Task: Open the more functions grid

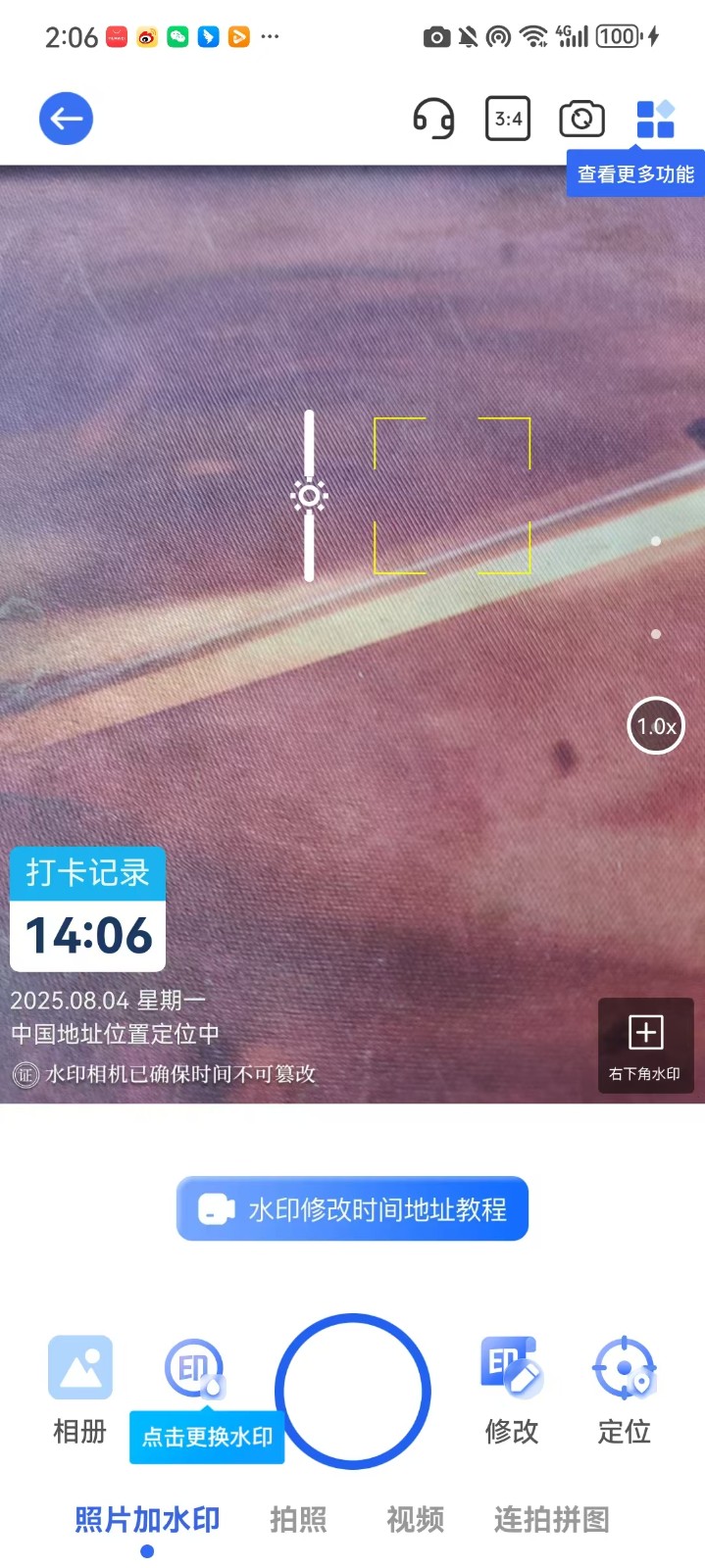Action: (655, 119)
